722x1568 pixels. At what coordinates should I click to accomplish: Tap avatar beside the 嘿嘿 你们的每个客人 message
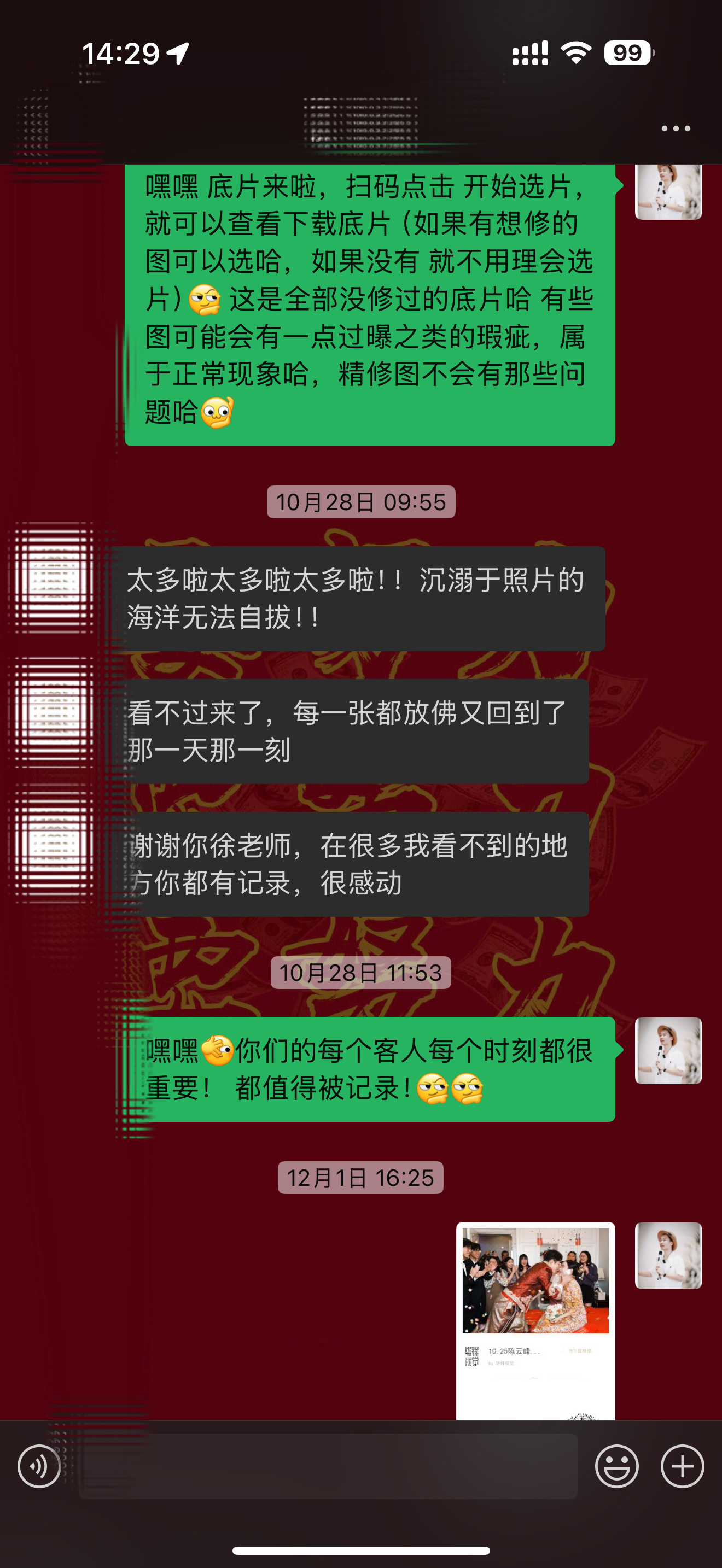(668, 1050)
